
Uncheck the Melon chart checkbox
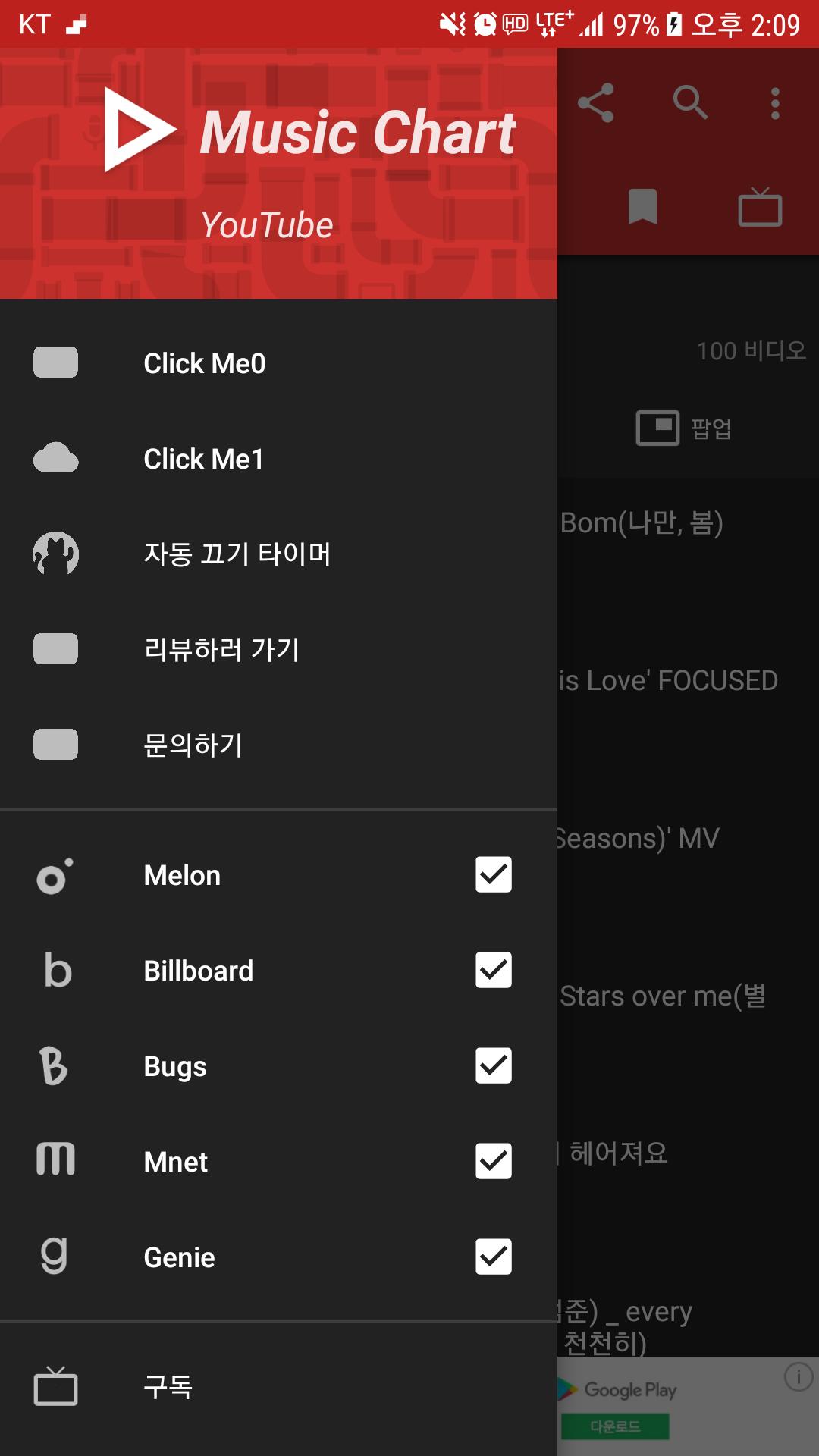[x=494, y=875]
